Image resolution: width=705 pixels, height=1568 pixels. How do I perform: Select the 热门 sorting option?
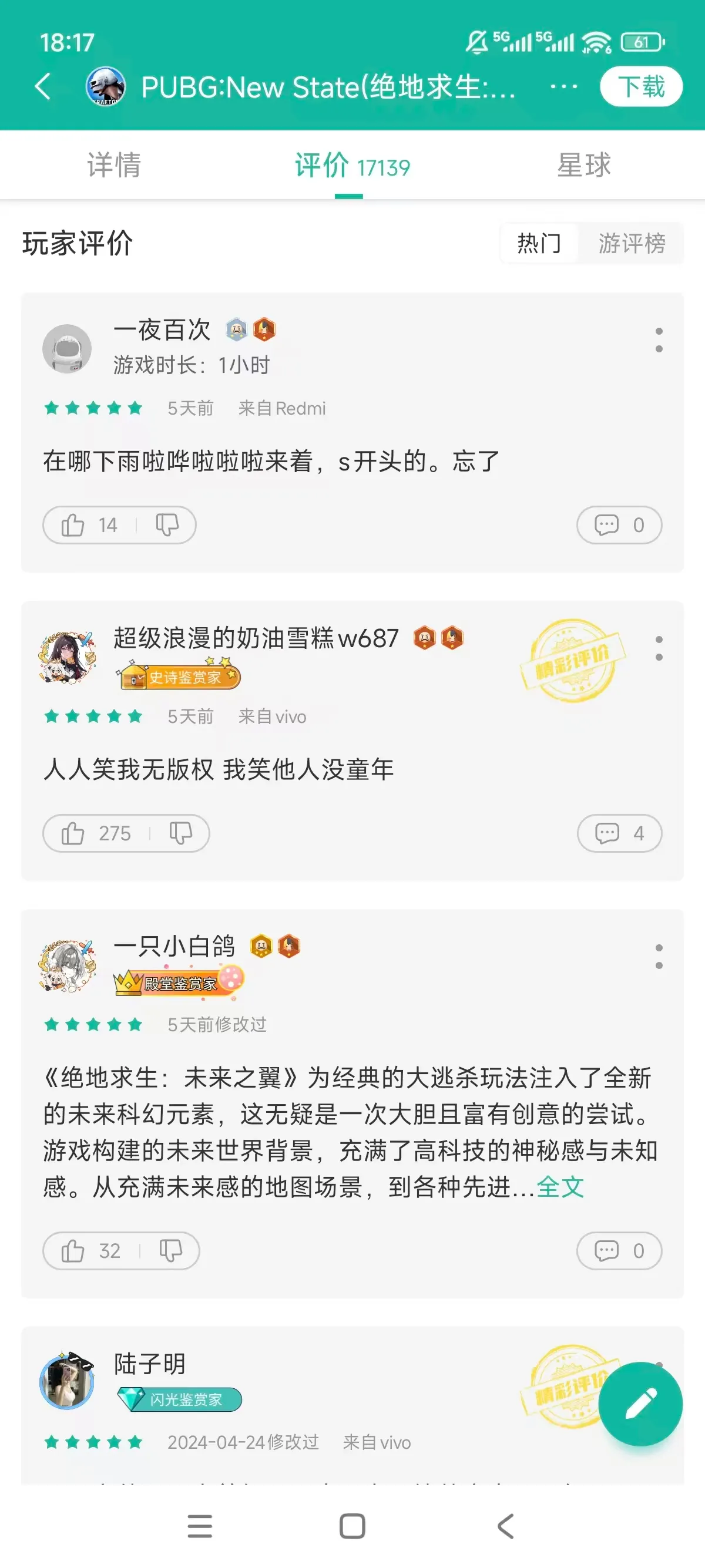[x=539, y=243]
